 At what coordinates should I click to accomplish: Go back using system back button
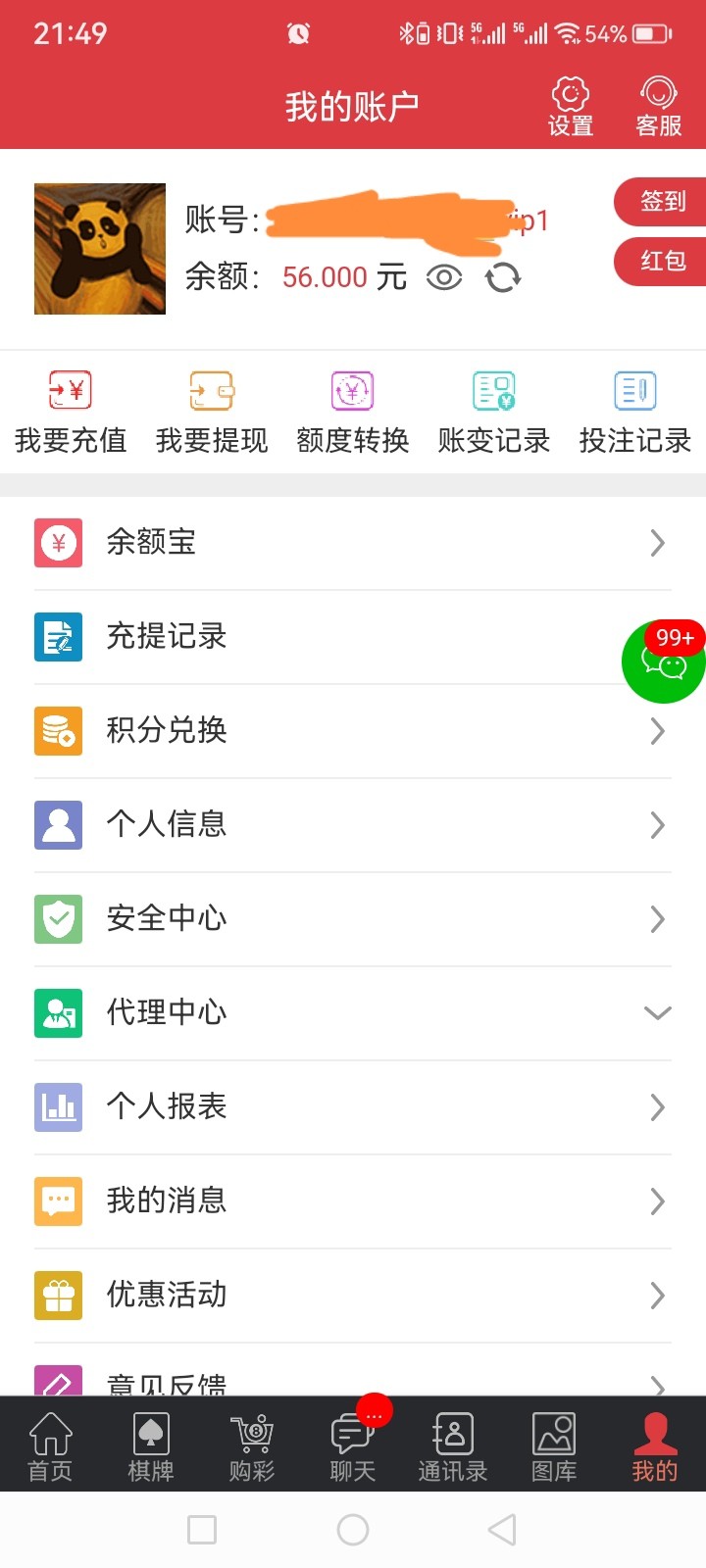502,1529
